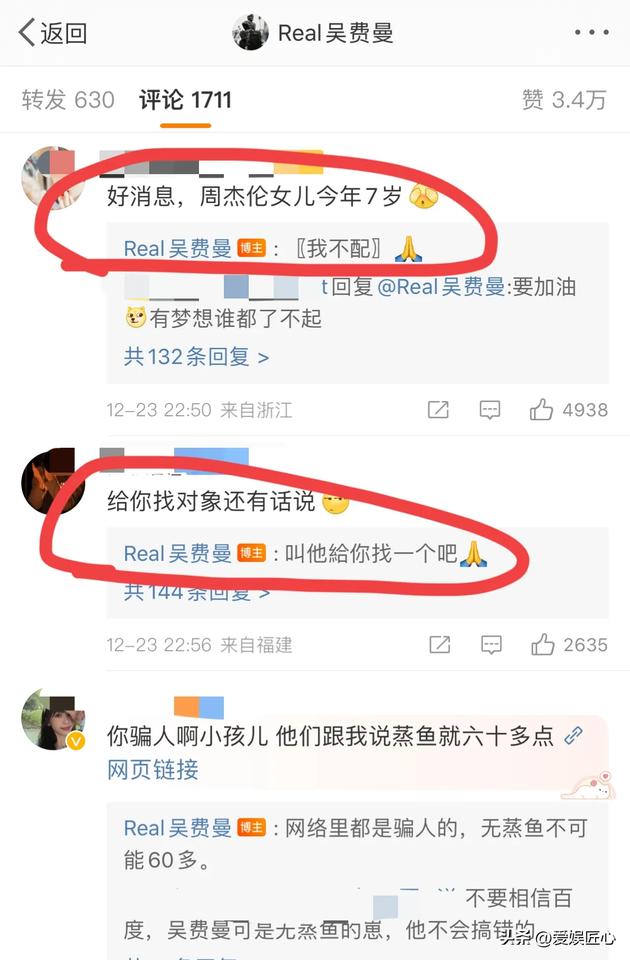Switch to the 转发 630 tab
The height and width of the screenshot is (960, 630).
pyautogui.click(x=68, y=100)
